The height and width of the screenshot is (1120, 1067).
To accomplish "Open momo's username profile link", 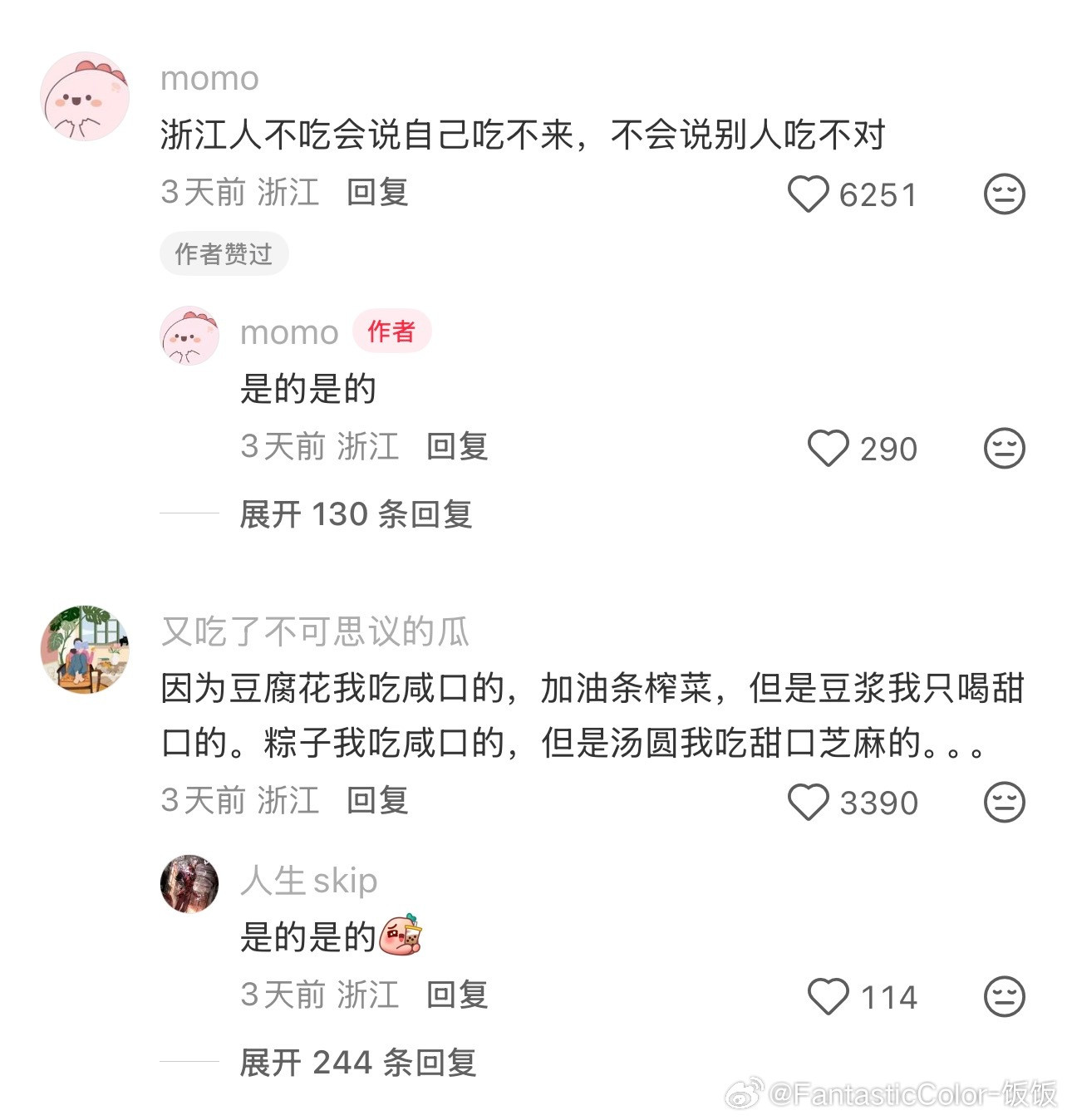I will click(x=209, y=78).
